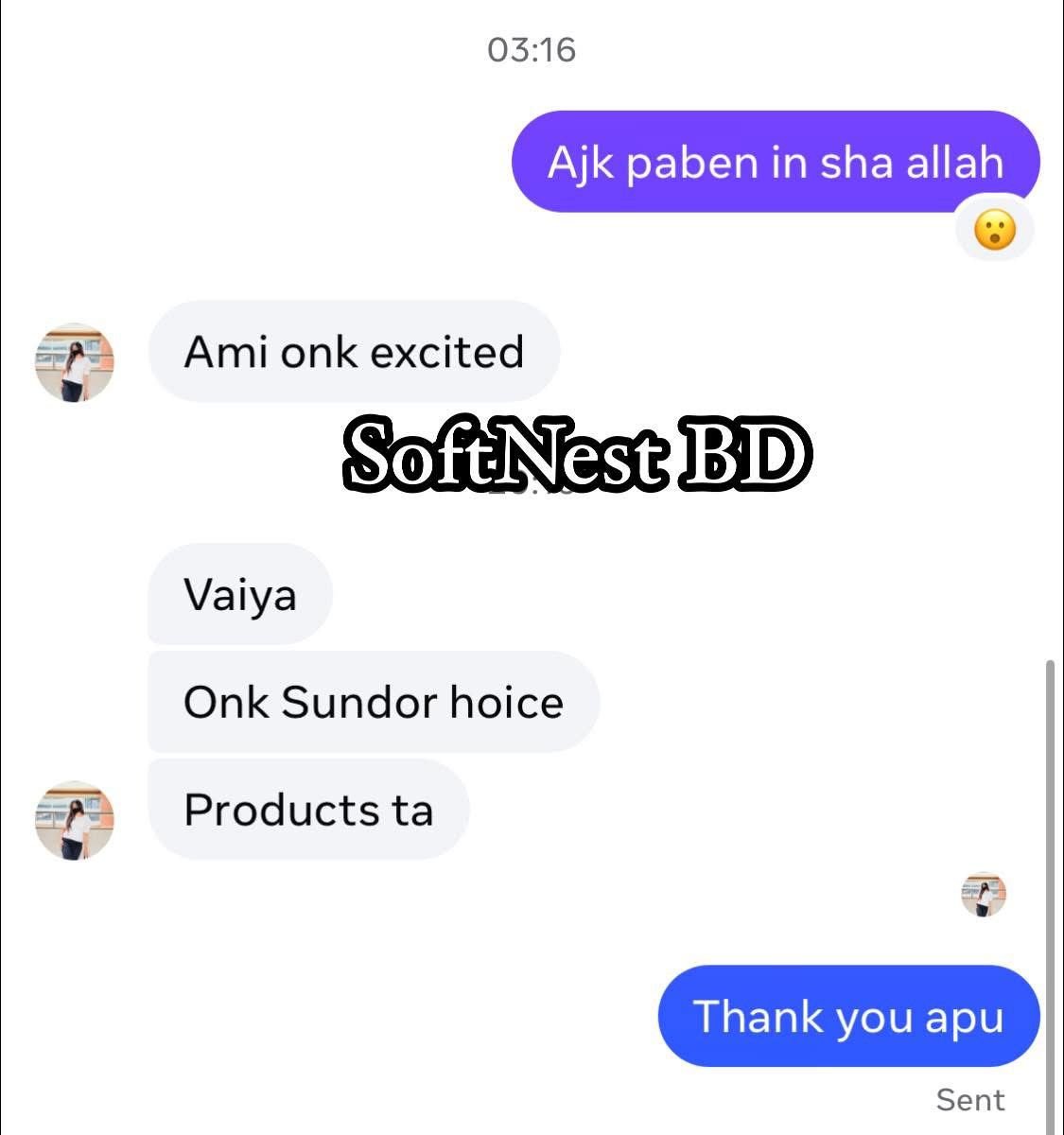Open the surprised reaction on "Ajk paben" message

coord(994,230)
